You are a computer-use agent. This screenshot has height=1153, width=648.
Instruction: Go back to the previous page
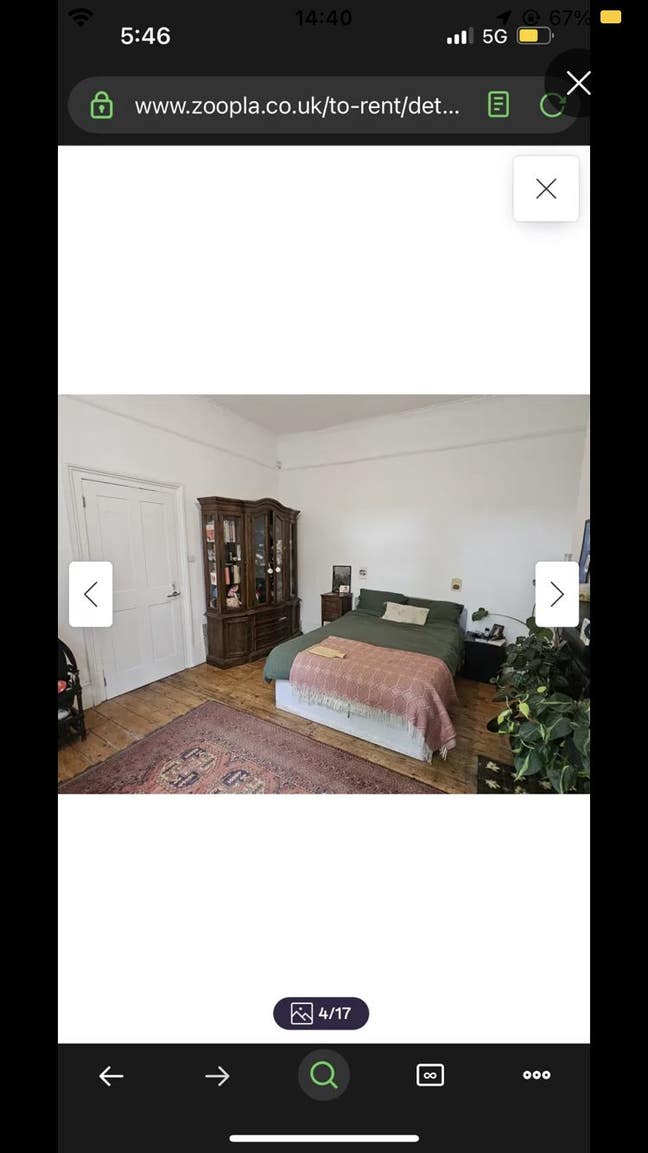click(111, 1076)
